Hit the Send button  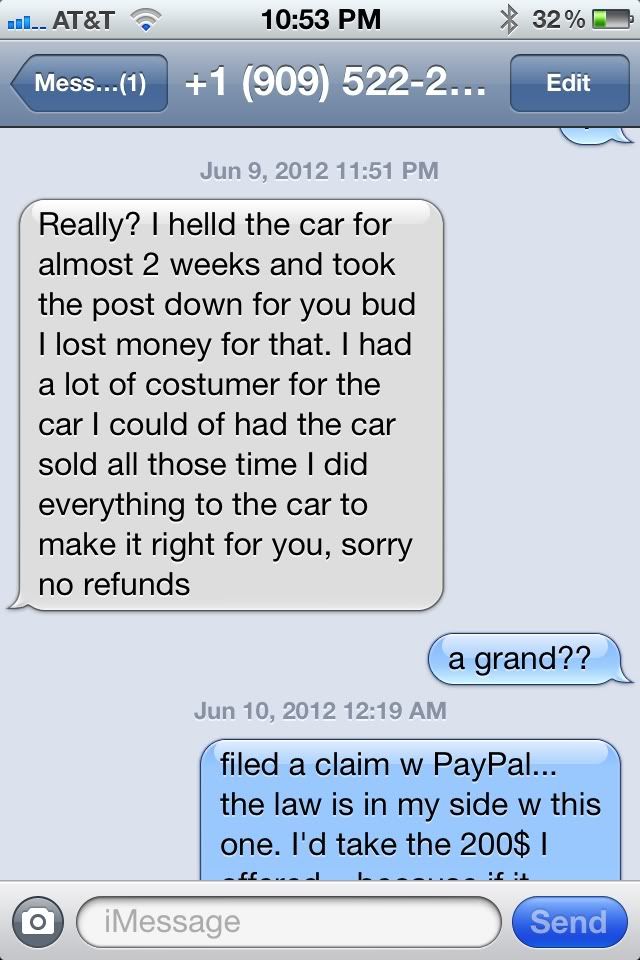pos(568,921)
